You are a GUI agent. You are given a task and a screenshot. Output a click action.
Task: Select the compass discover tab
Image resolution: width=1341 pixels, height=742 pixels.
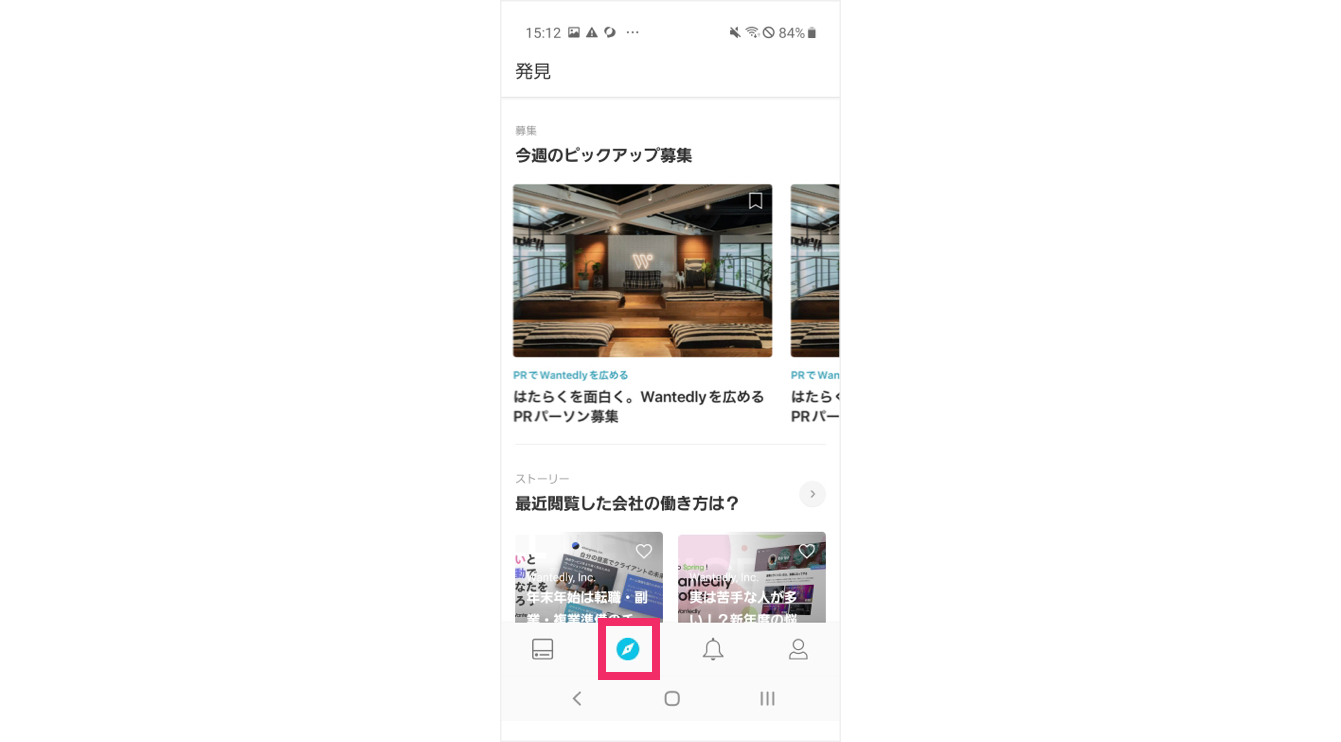[628, 650]
